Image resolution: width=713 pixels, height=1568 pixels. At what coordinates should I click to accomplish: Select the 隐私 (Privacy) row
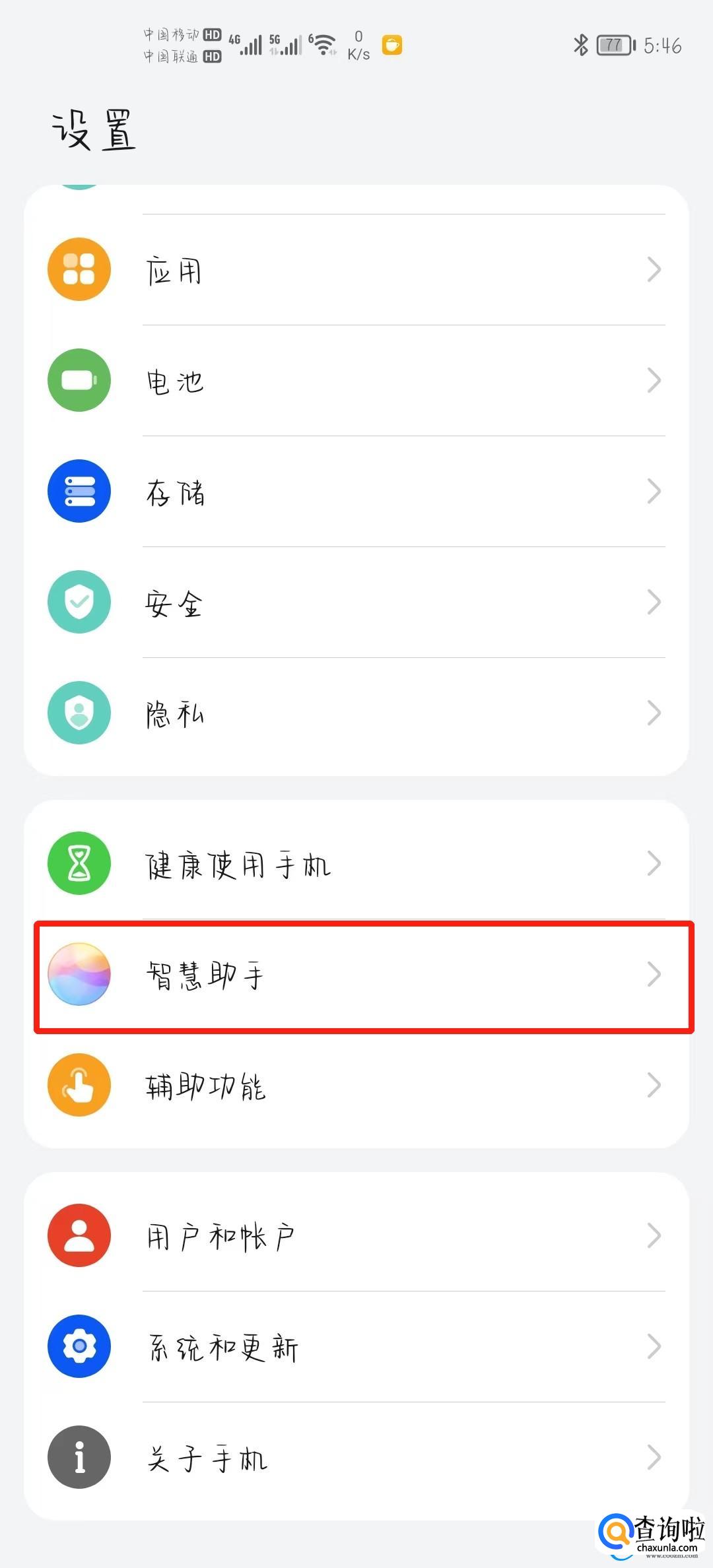[x=356, y=713]
